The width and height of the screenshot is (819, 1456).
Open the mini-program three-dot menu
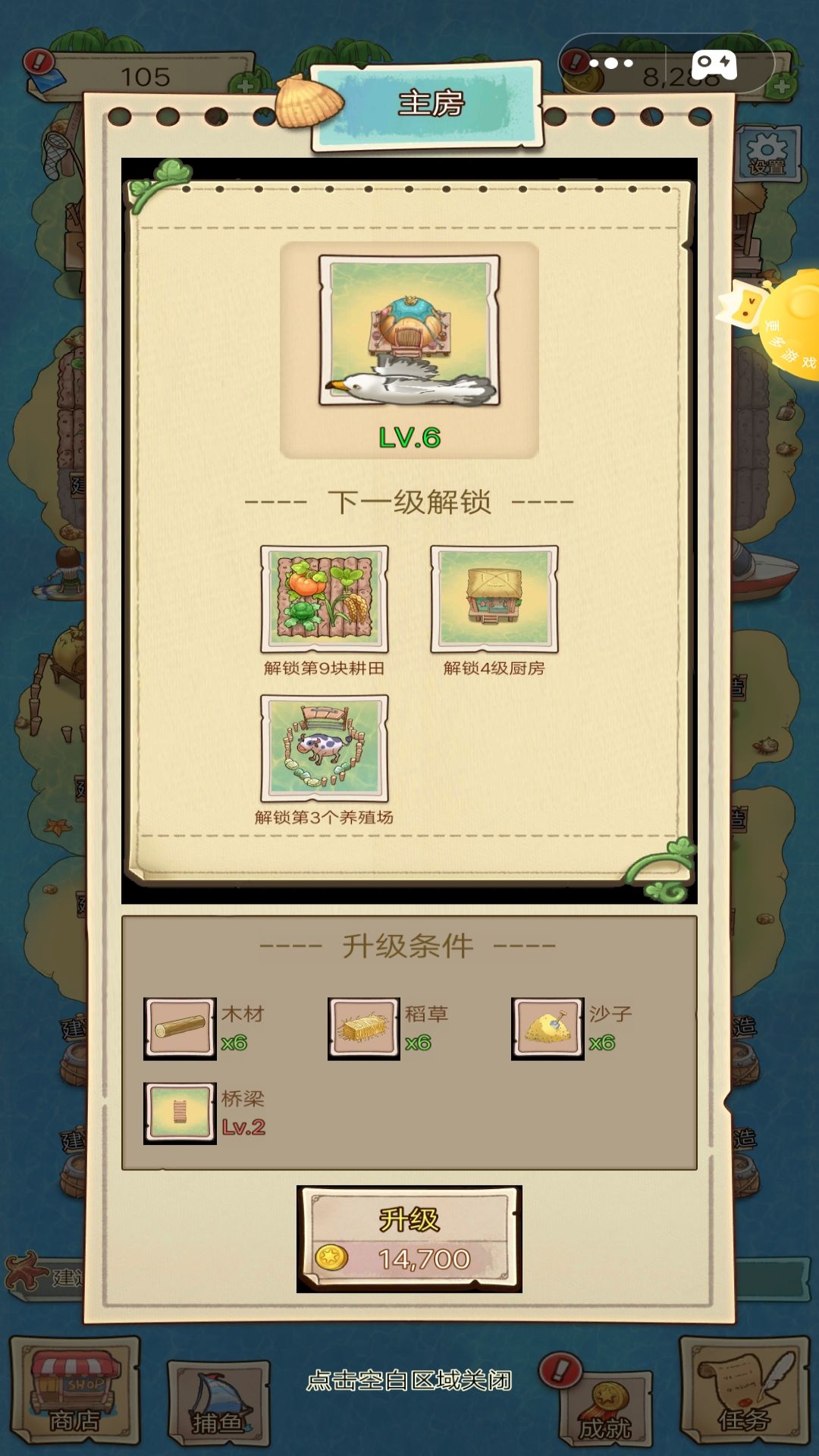point(611,64)
